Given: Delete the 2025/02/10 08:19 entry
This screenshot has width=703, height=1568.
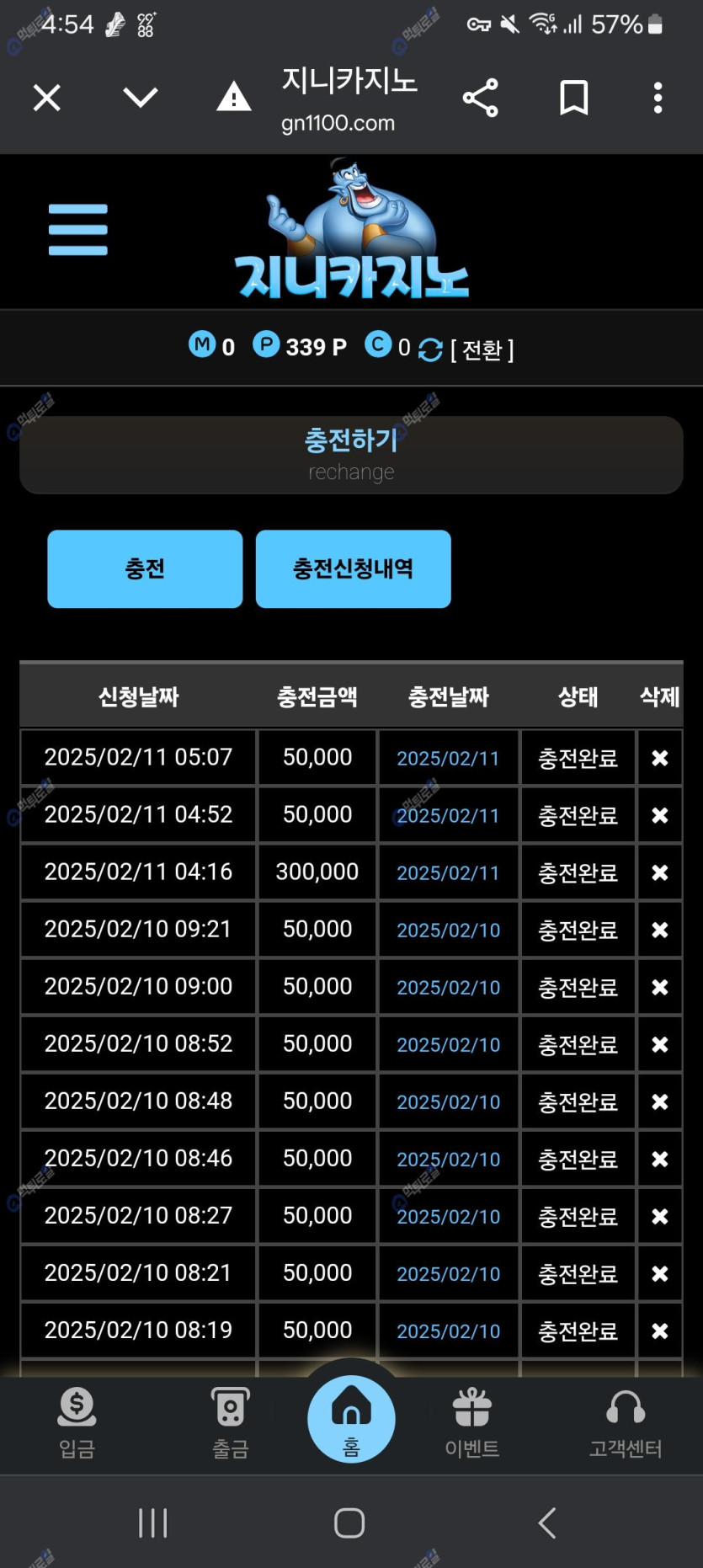Looking at the screenshot, I should (x=660, y=1331).
